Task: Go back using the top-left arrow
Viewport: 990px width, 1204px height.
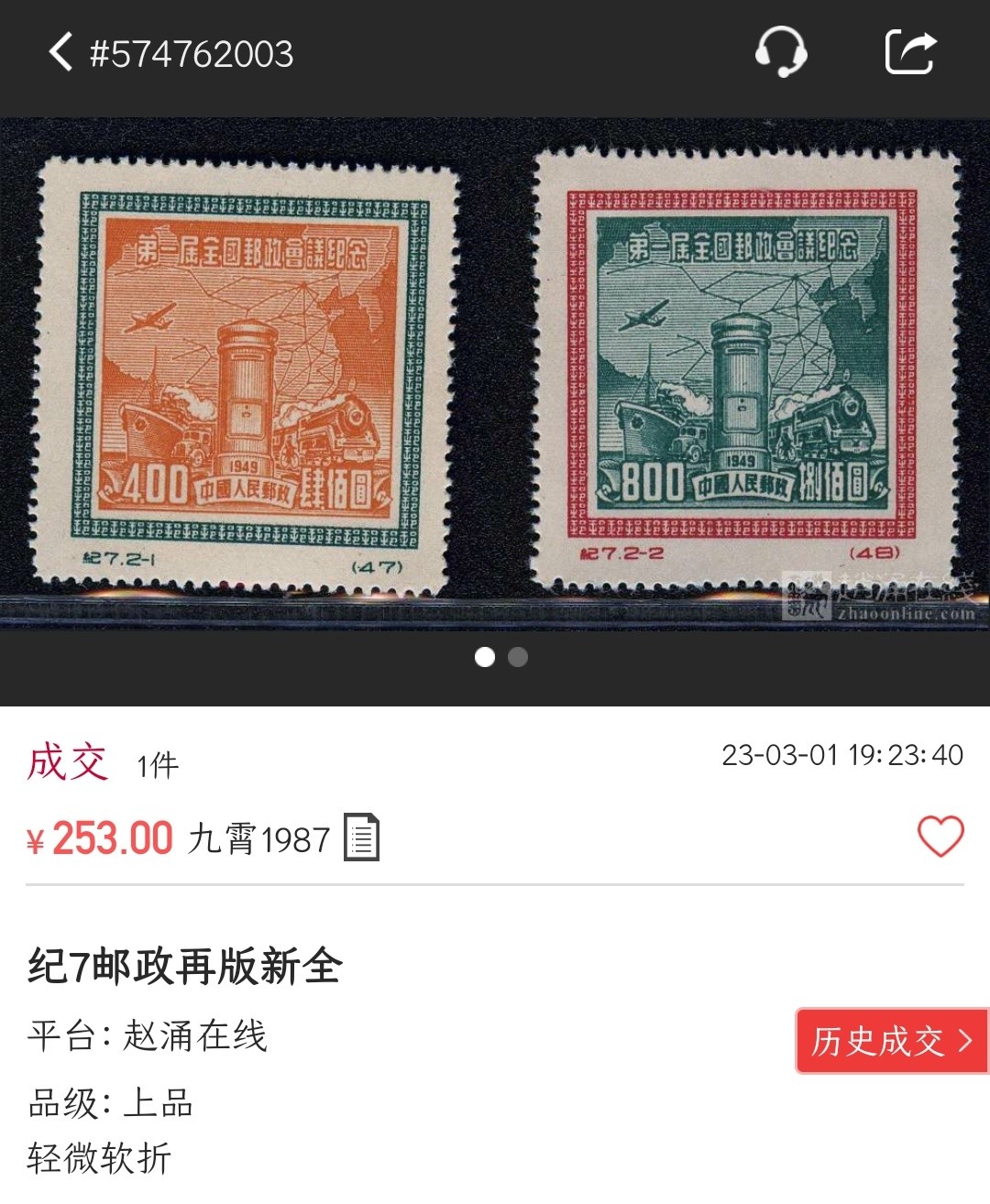Action: coord(60,52)
